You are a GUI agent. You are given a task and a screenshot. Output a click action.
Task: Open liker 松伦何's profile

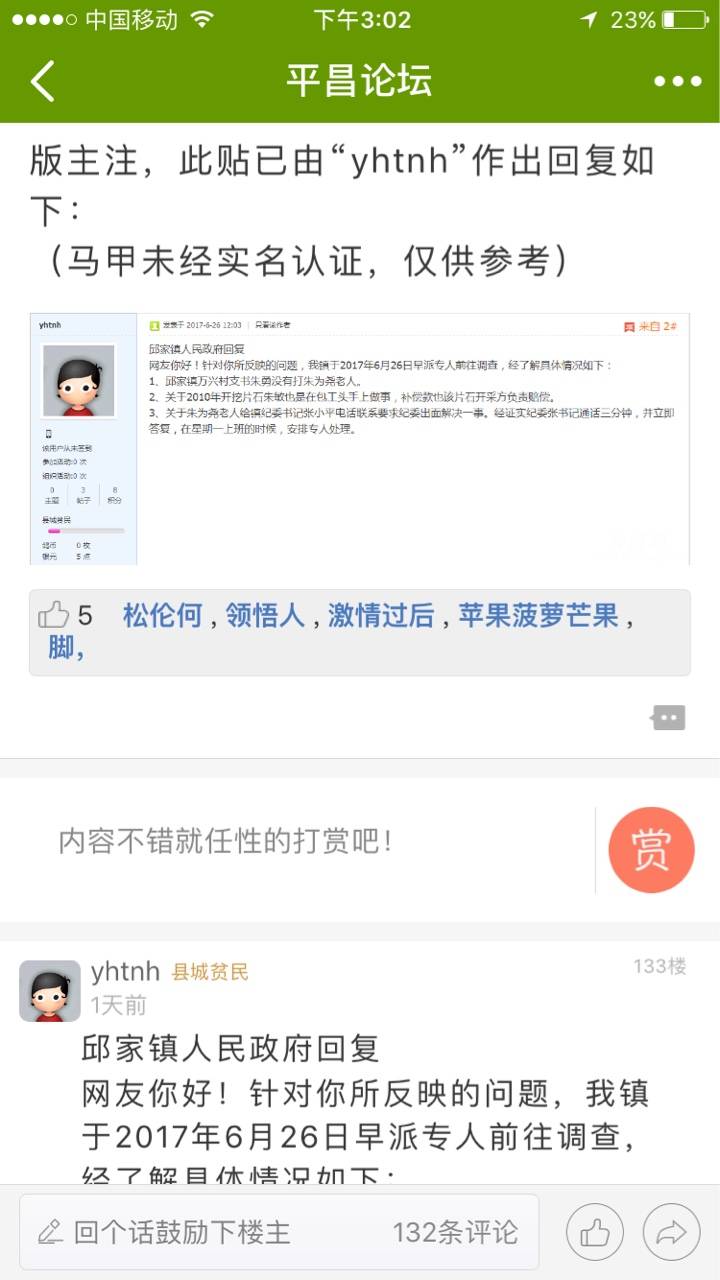162,615
